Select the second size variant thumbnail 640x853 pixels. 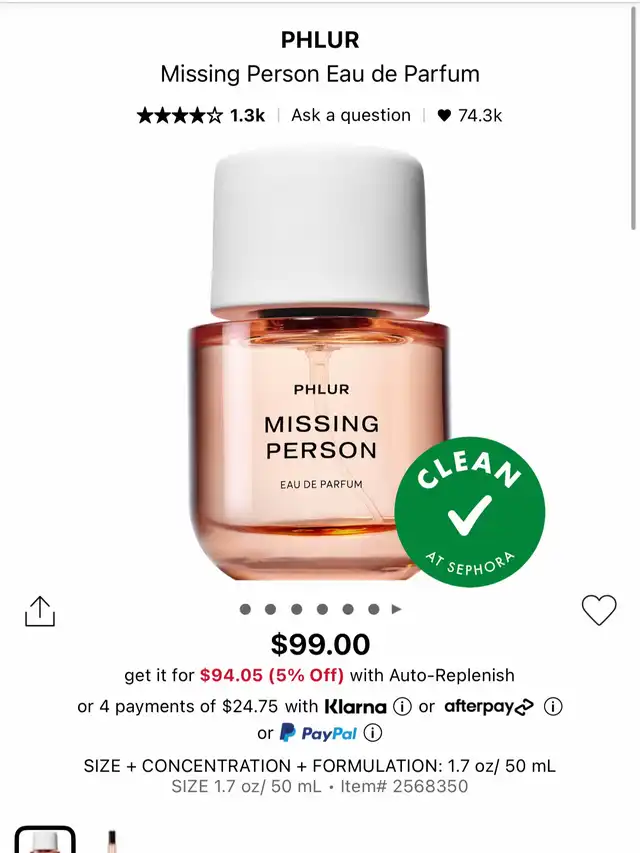[x=112, y=840]
